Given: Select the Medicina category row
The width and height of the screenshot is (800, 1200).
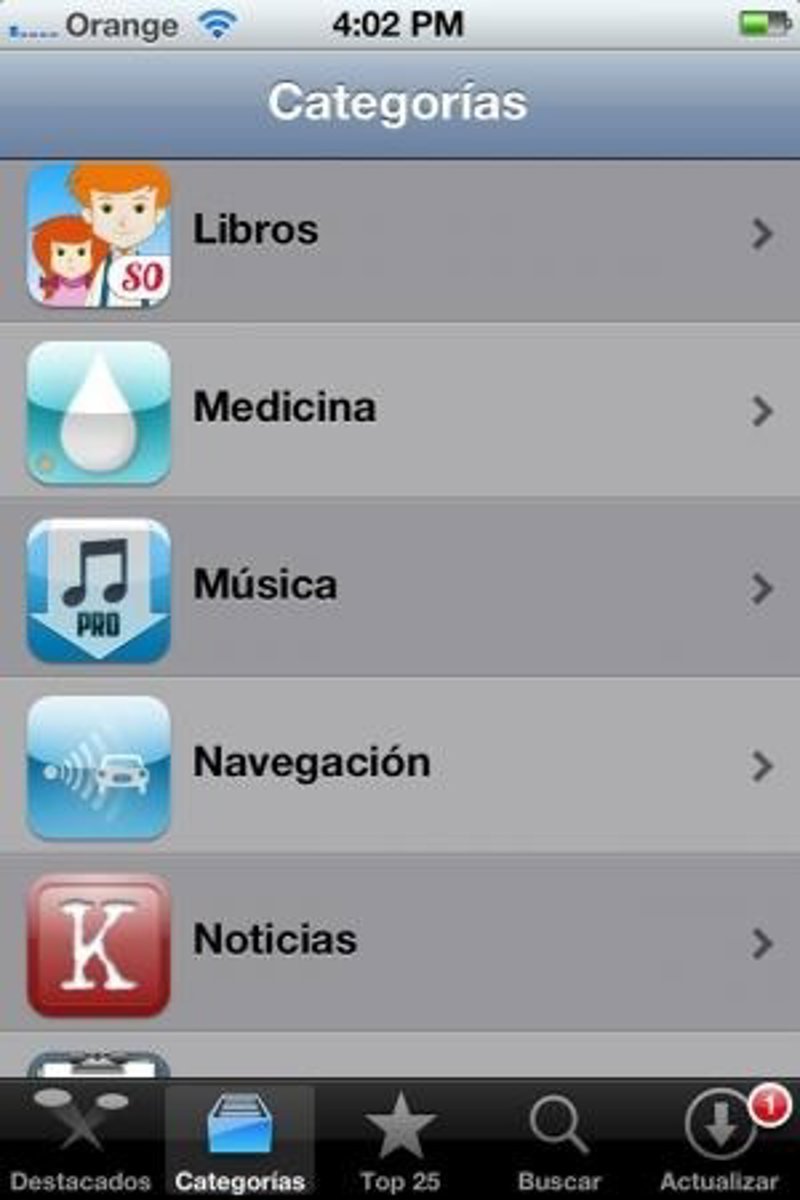Looking at the screenshot, I should tap(400, 410).
